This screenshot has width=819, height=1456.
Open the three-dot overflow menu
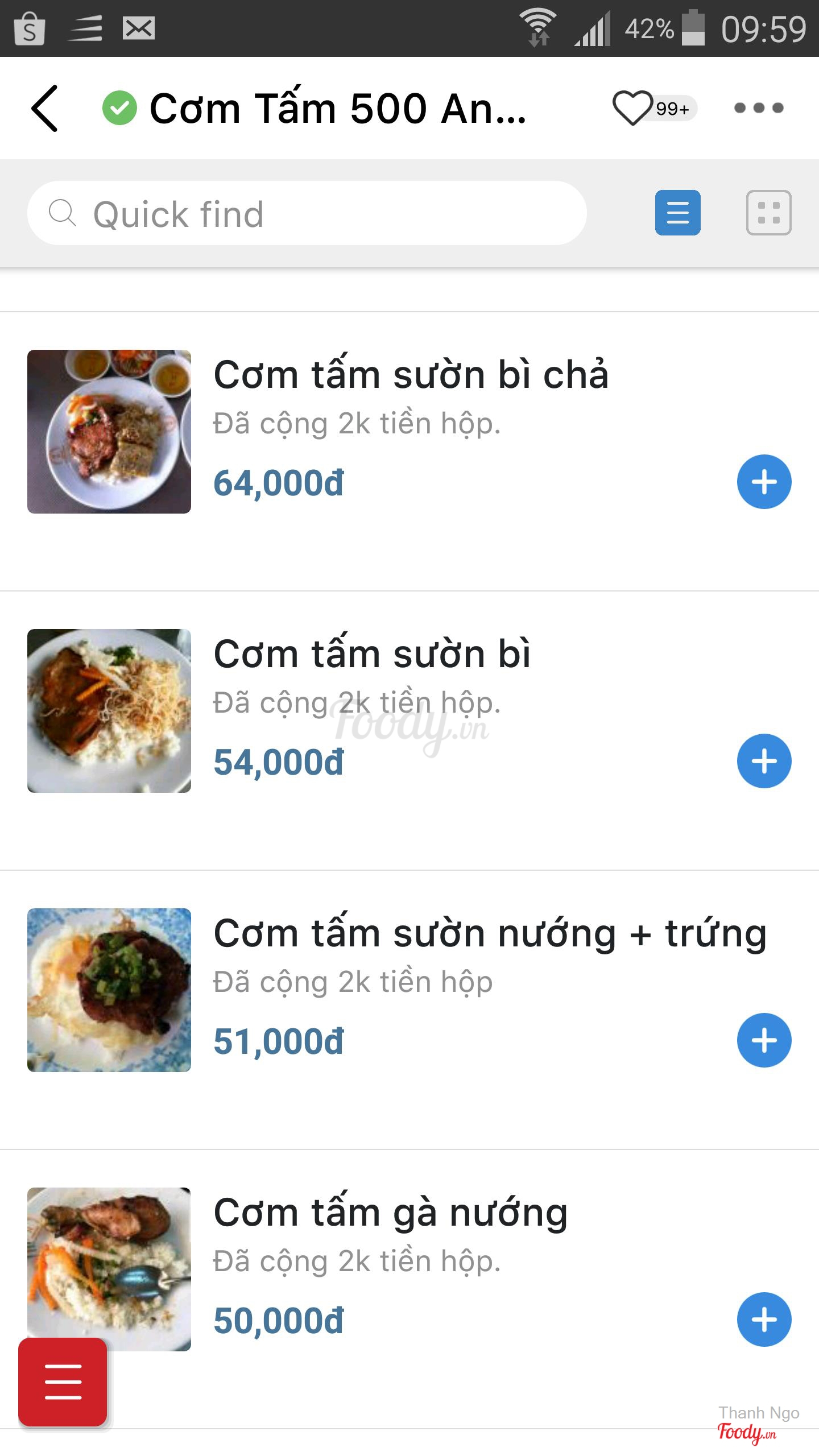[x=759, y=107]
